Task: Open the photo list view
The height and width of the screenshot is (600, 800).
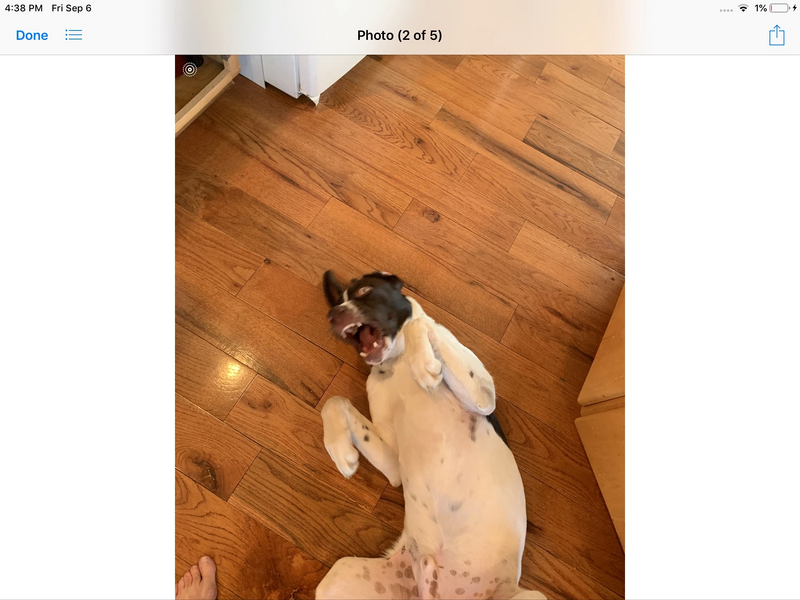Action: [x=74, y=35]
